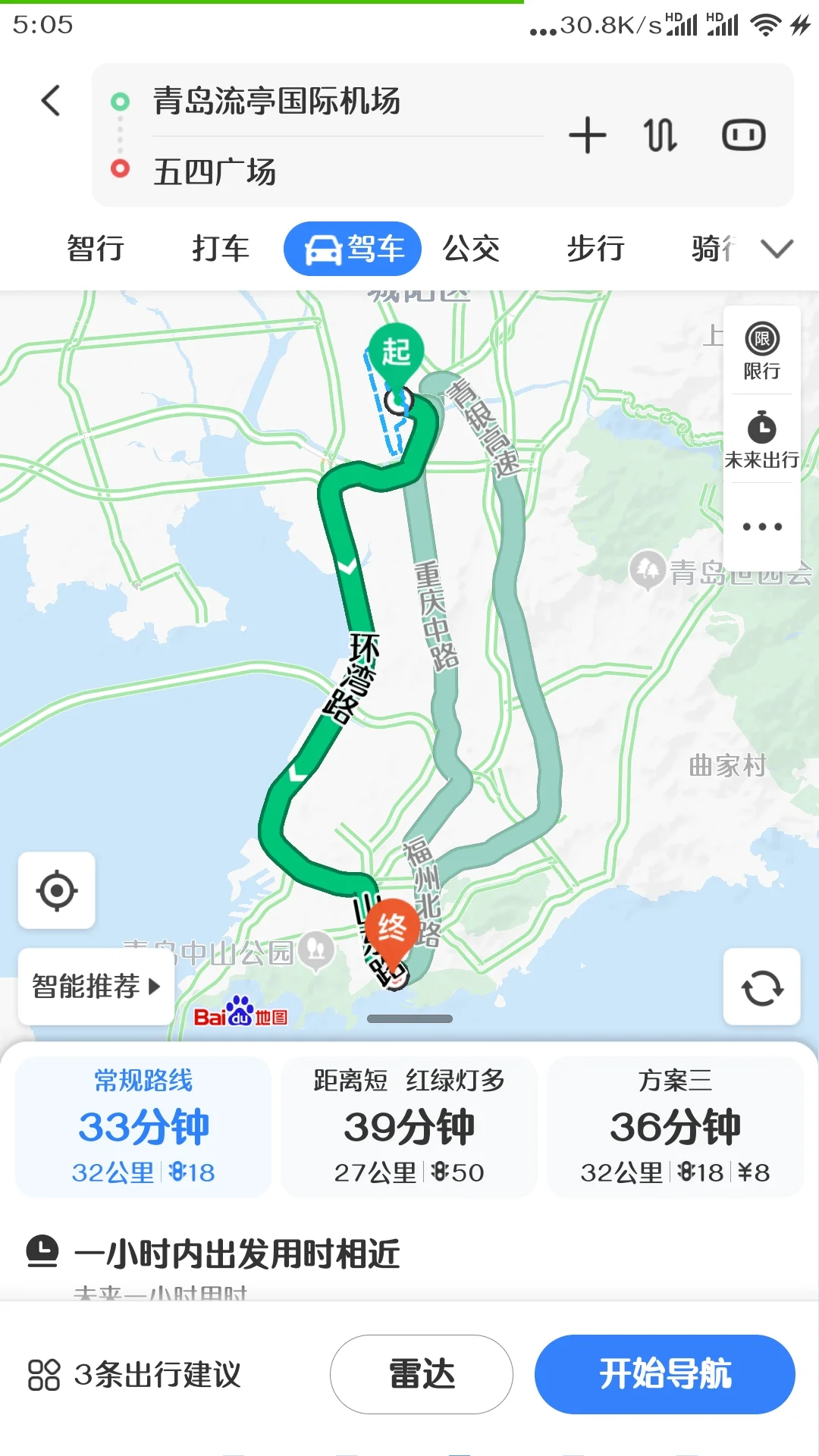Viewport: 819px width, 1456px height.
Task: Tap the grid icon beside 3条出行建议
Action: coord(43,1374)
